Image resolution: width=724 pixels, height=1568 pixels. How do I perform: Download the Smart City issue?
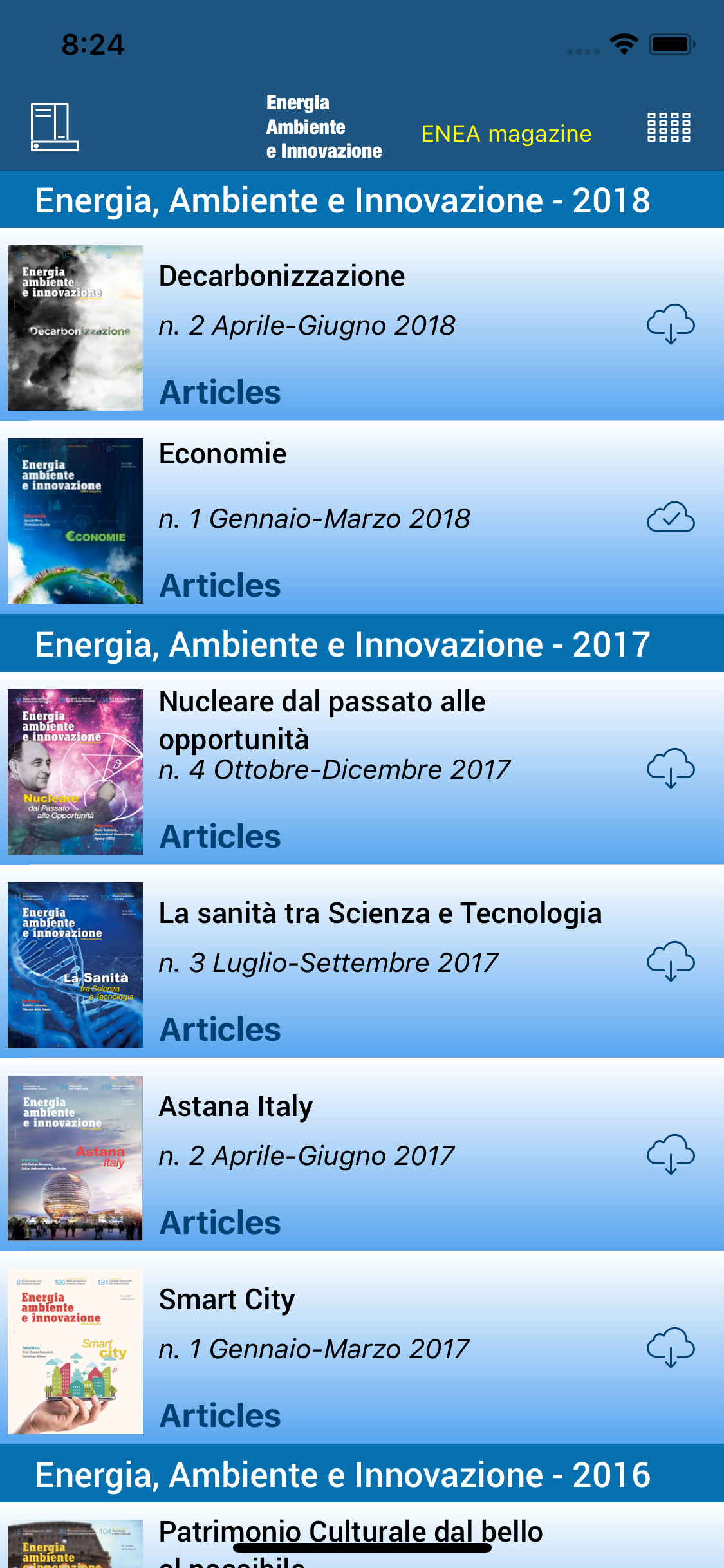(671, 1348)
